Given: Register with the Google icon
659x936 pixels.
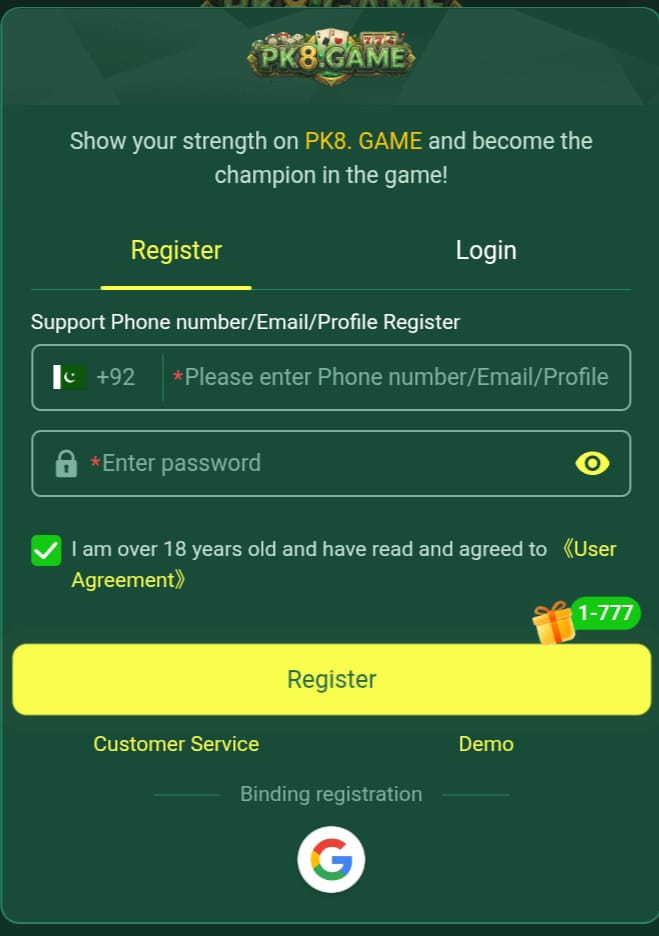Looking at the screenshot, I should [x=331, y=859].
